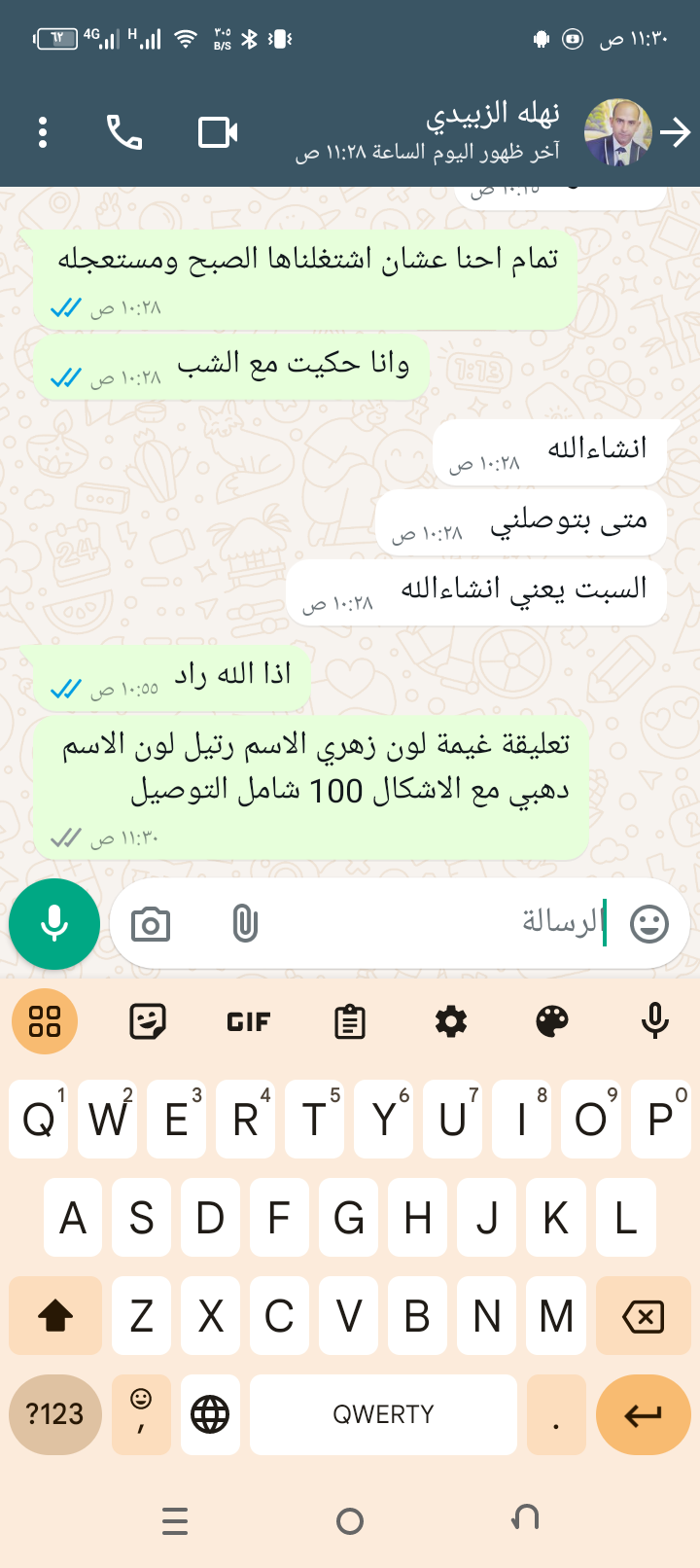Attach a file with the paperclip icon
Image resolution: width=700 pixels, height=1568 pixels.
[245, 923]
